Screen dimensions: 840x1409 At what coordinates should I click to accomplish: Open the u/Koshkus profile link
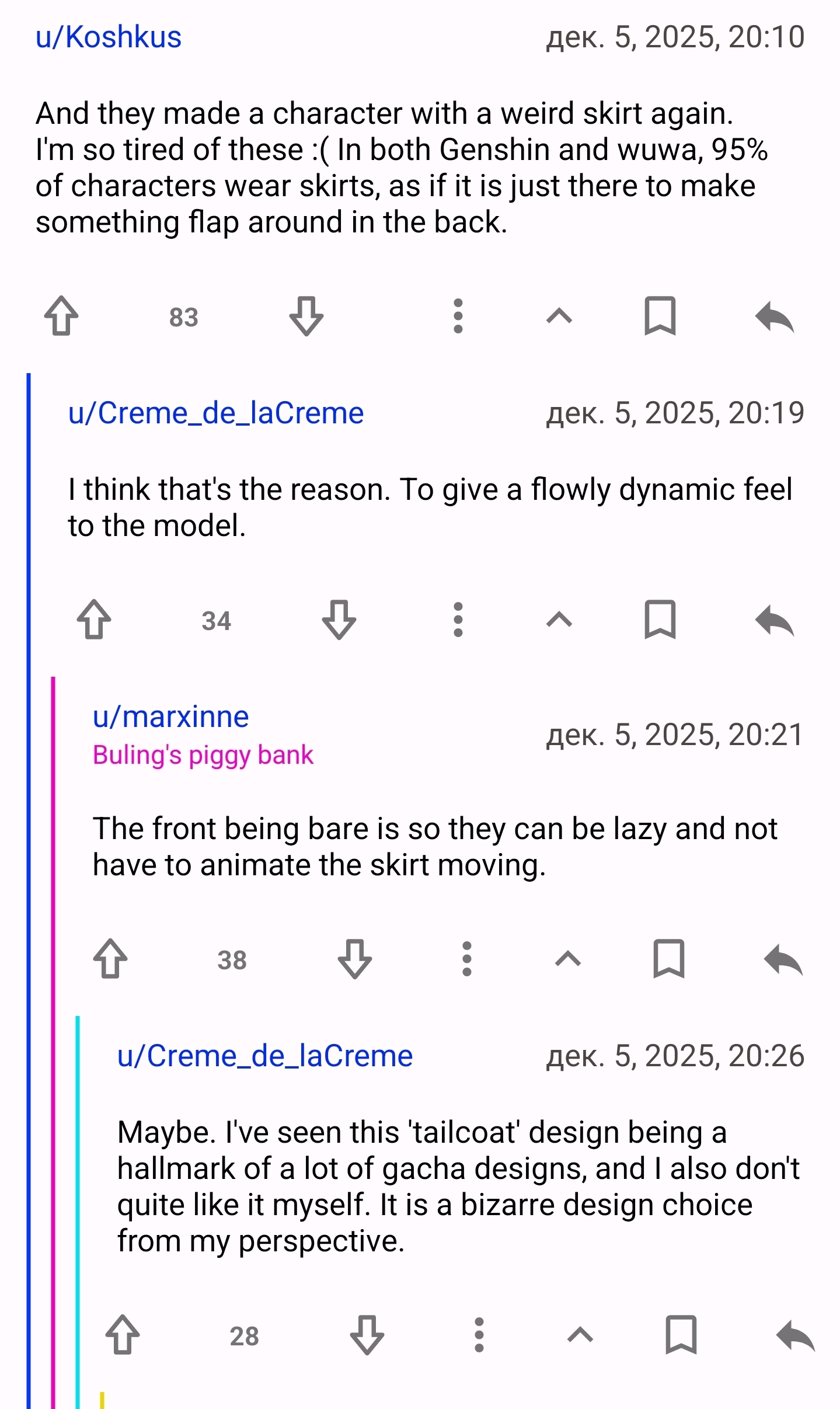coord(109,37)
